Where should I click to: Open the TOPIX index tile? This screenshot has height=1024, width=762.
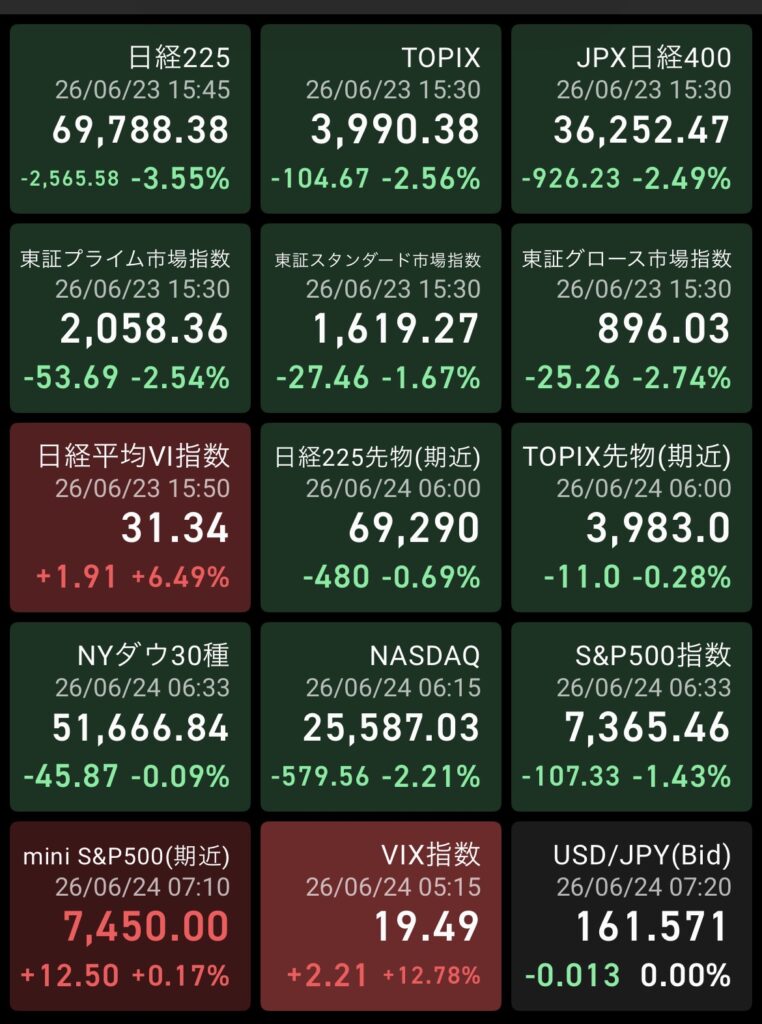coord(381,119)
